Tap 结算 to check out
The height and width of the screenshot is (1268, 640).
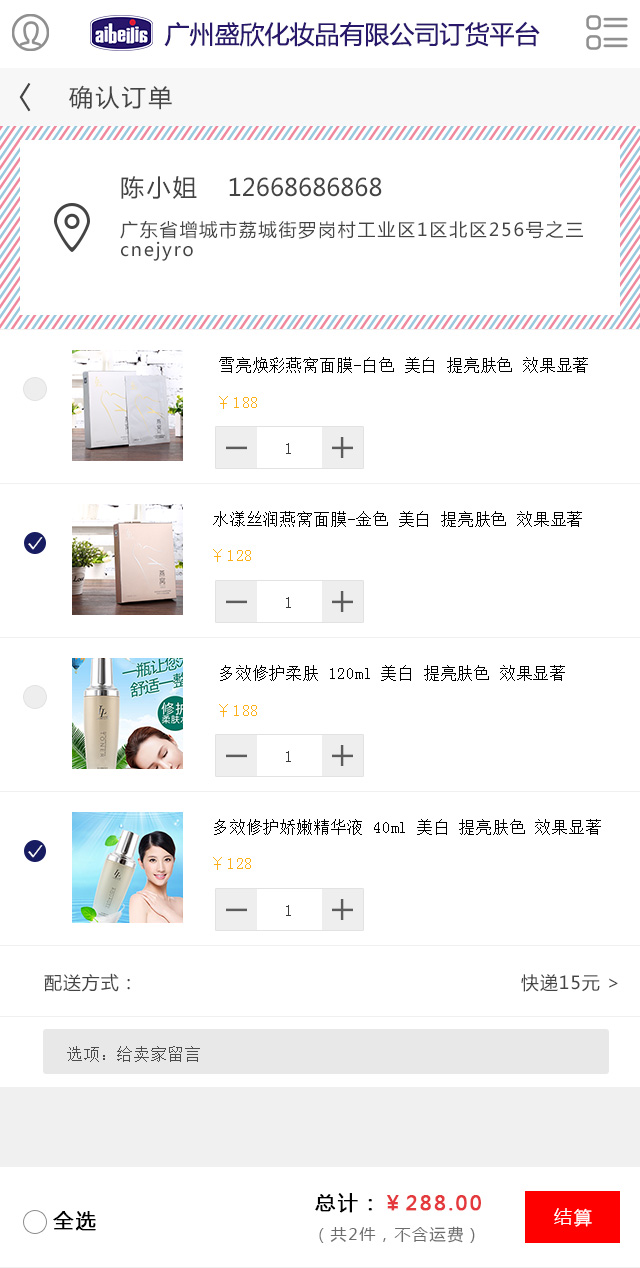click(x=572, y=1217)
